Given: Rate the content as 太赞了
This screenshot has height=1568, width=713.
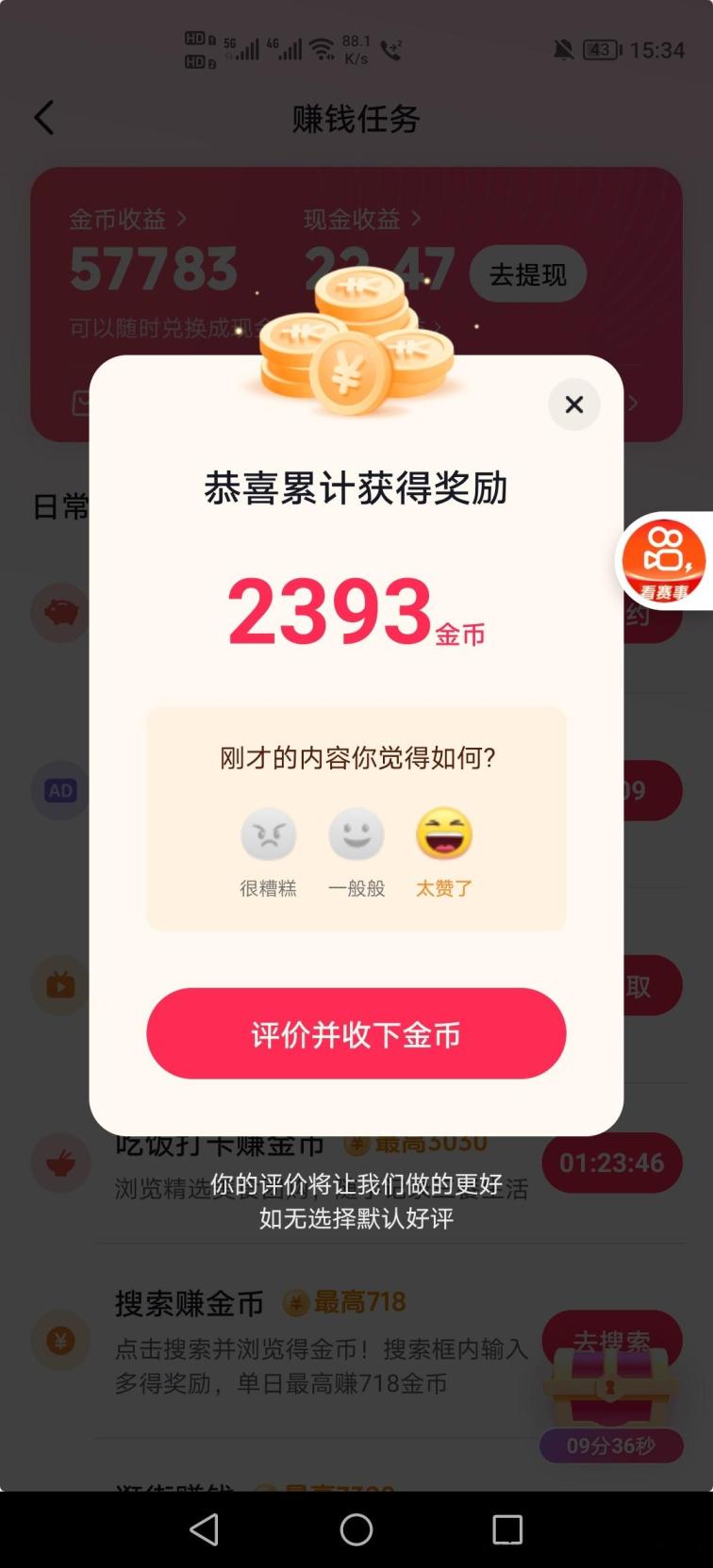Looking at the screenshot, I should pos(444,834).
